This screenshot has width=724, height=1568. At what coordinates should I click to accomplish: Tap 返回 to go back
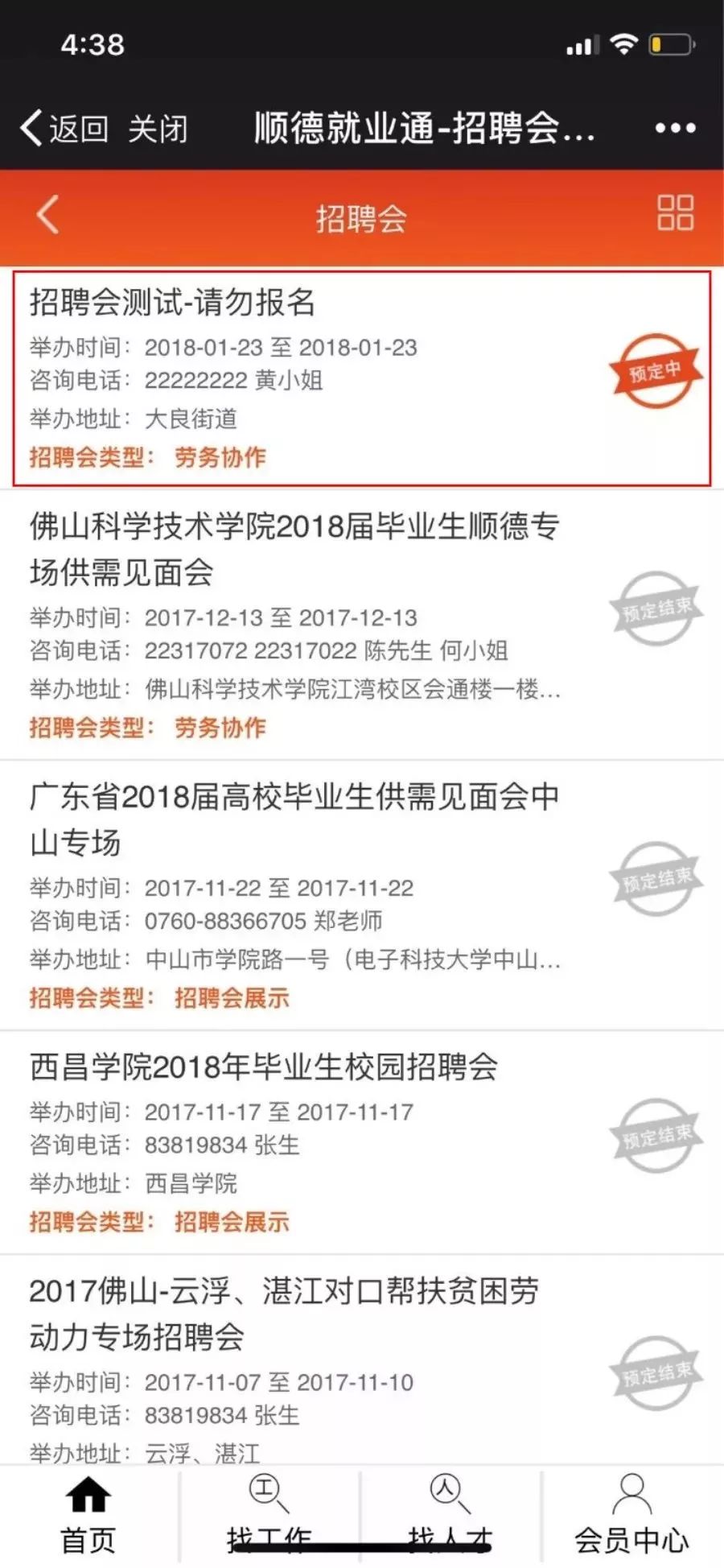click(x=64, y=129)
